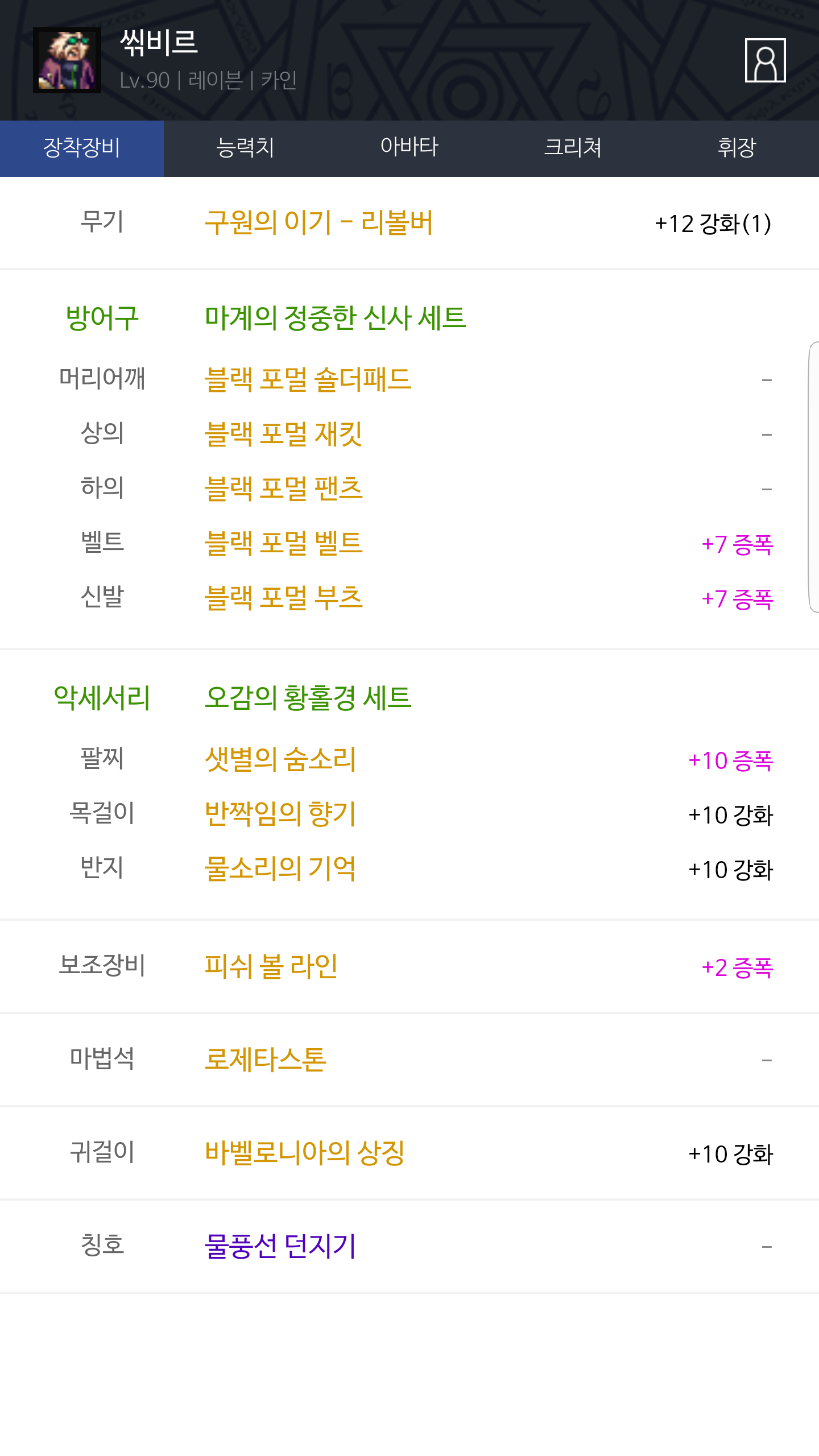Screen dimensions: 819x1456
Task: Open magic stone 로제타스톤
Action: (x=265, y=1060)
